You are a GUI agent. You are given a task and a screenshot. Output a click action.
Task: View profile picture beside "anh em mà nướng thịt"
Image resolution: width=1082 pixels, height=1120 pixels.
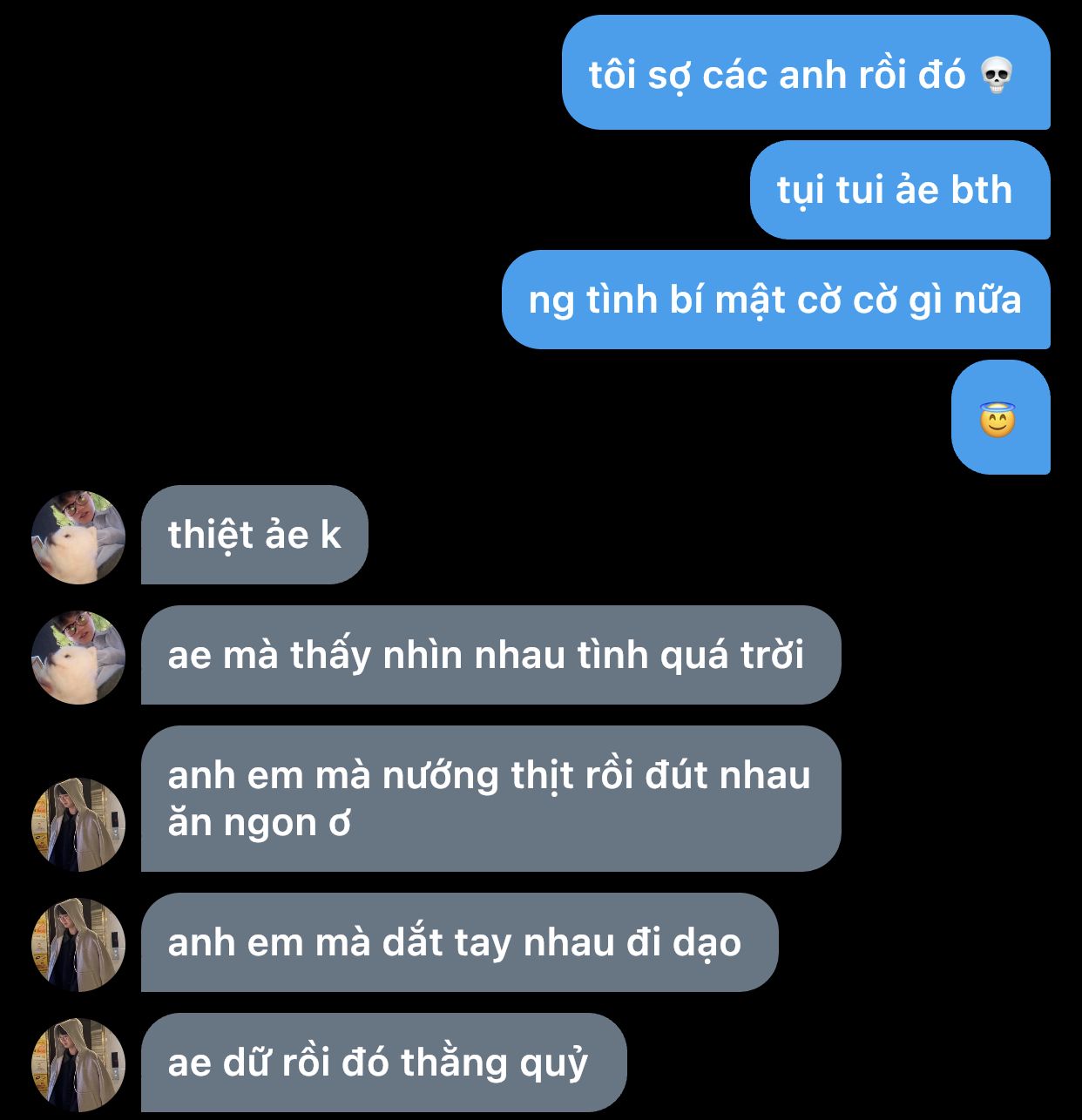click(78, 824)
